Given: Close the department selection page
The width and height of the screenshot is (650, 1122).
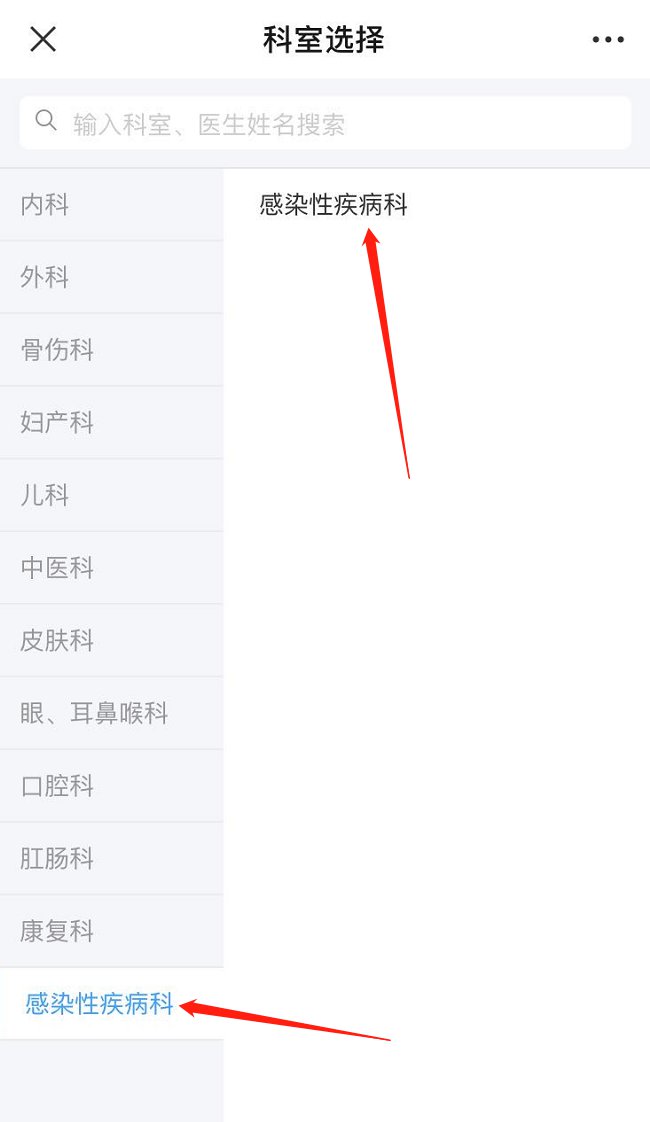Looking at the screenshot, I should [x=43, y=39].
